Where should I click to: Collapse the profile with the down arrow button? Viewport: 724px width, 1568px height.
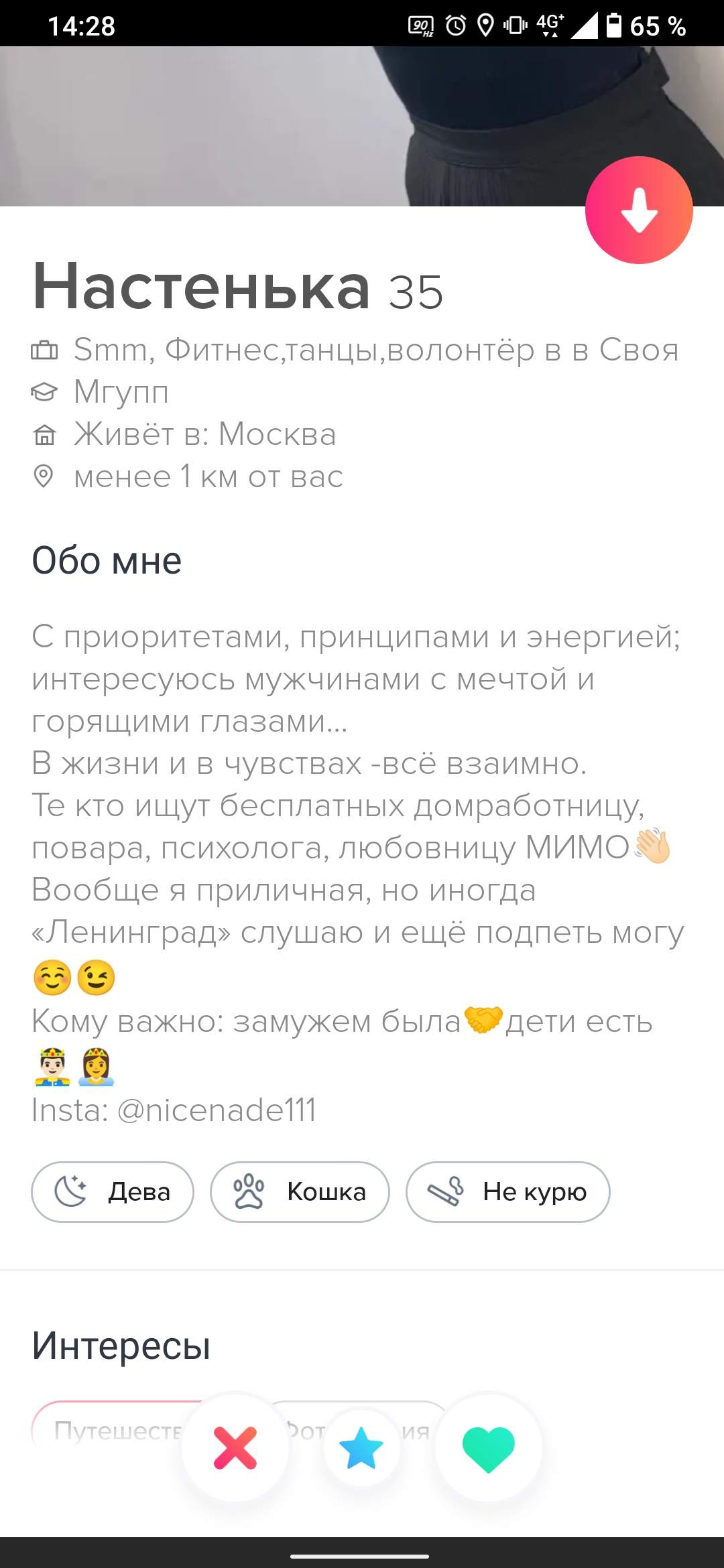click(639, 210)
